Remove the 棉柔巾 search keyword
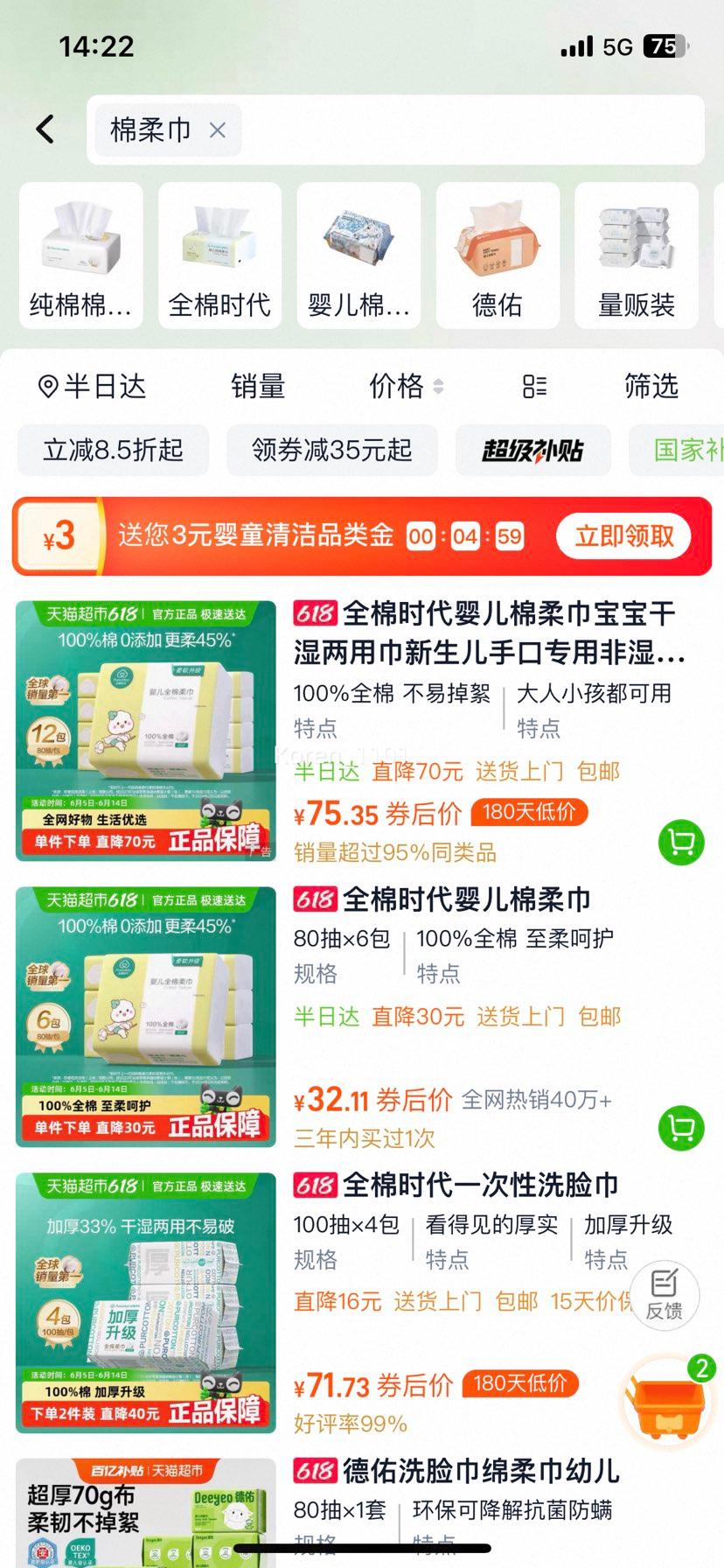 click(218, 130)
